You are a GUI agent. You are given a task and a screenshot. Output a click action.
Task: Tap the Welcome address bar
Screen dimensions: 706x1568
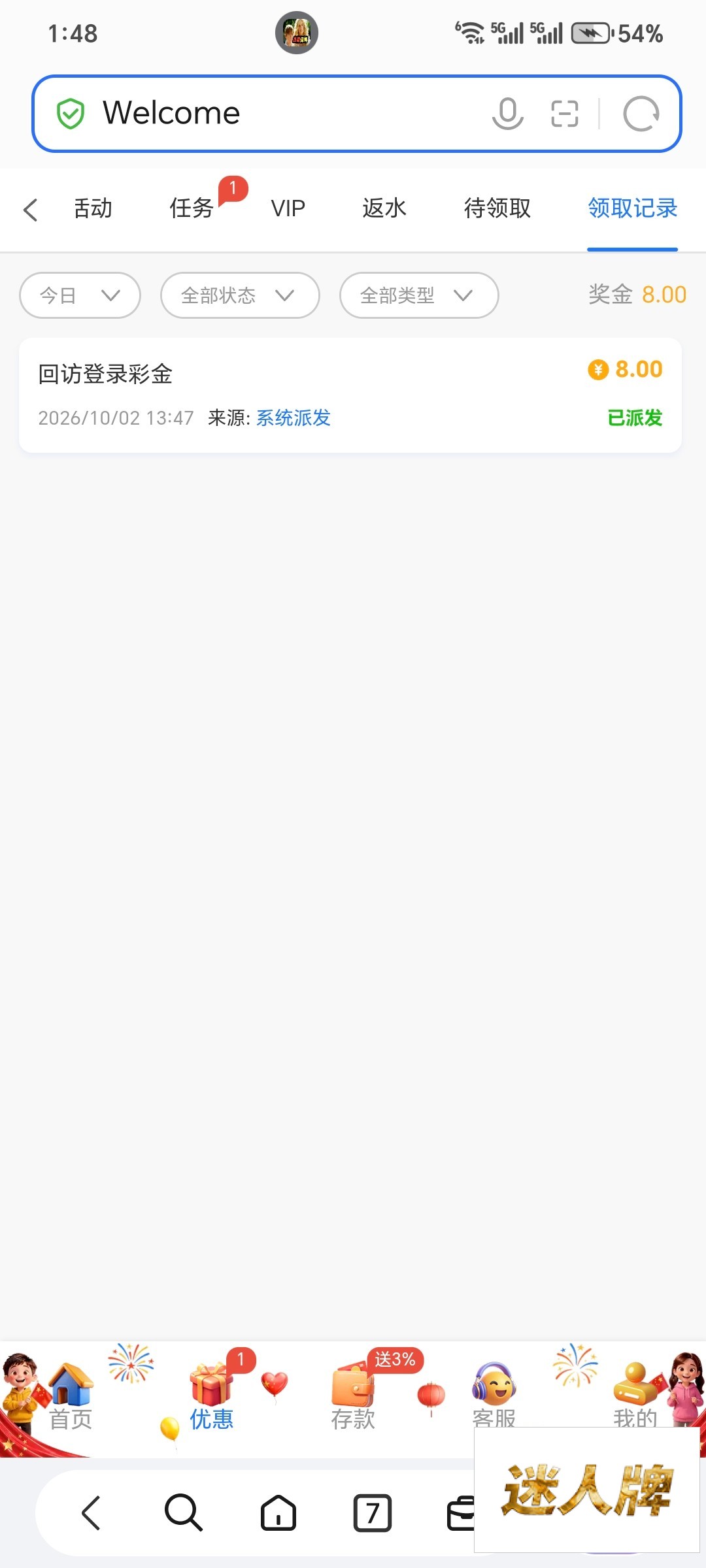pyautogui.click(x=356, y=114)
